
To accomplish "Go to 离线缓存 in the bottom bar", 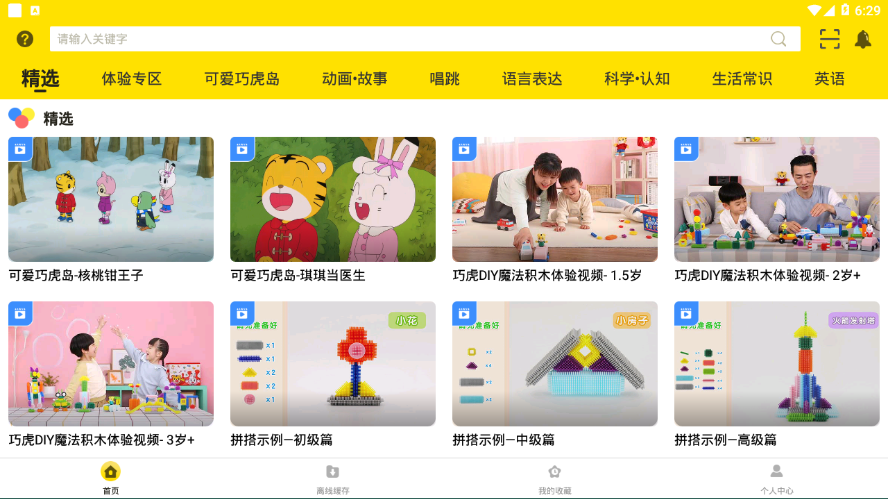I will click(x=332, y=478).
